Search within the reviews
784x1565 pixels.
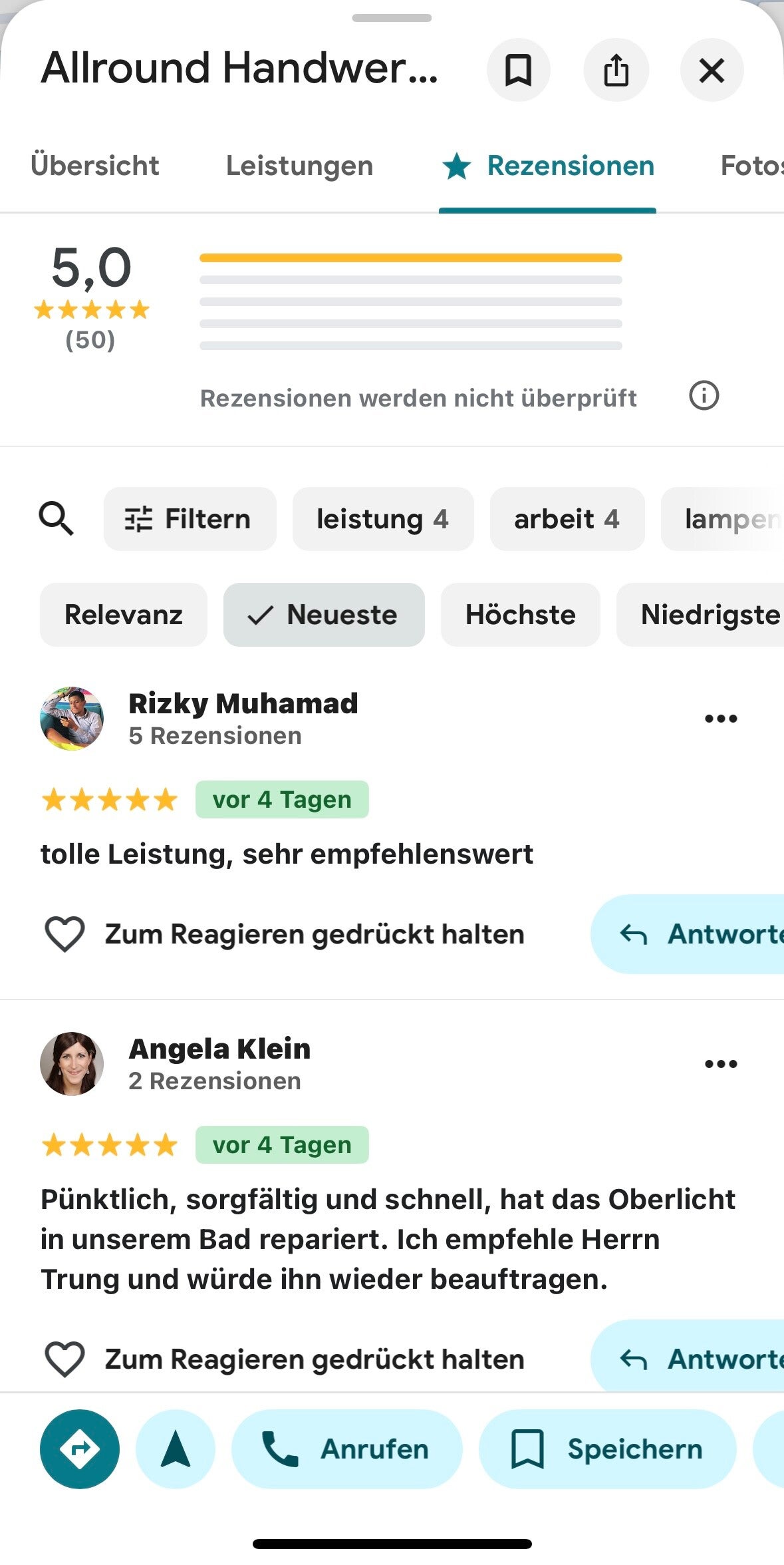click(x=57, y=519)
